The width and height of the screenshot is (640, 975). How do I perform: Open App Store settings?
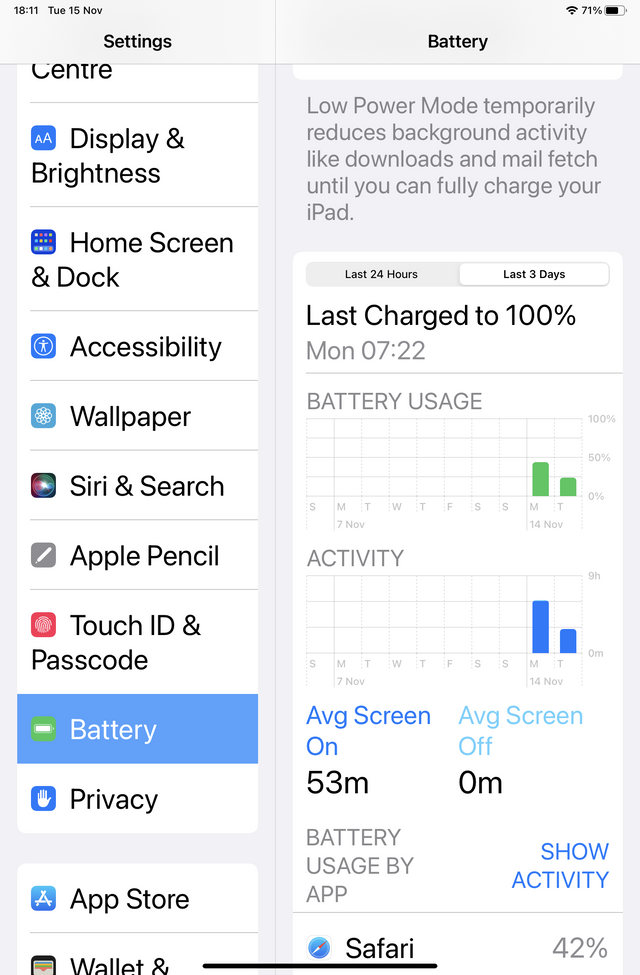pos(137,898)
